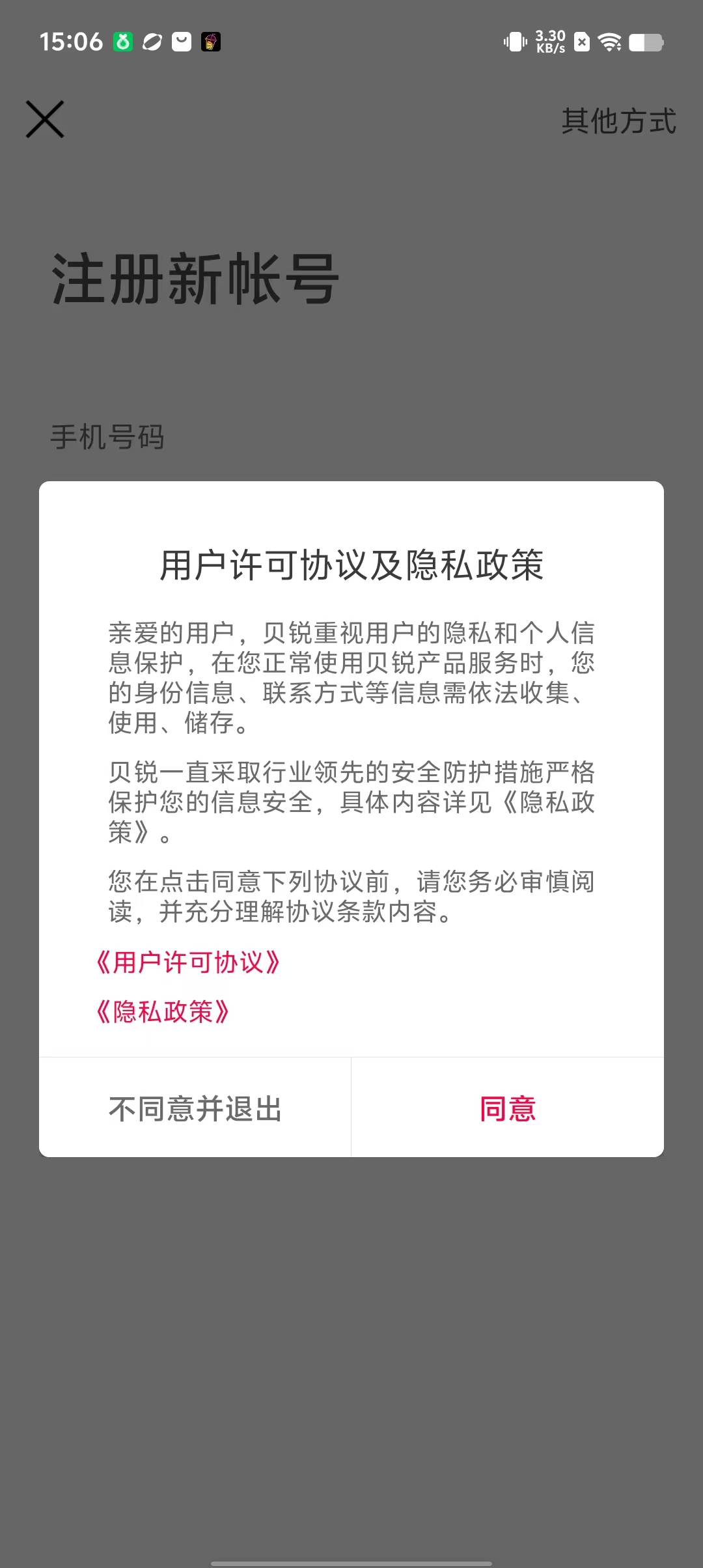
Task: Open the 《用户许可协议》 link
Action: point(187,962)
